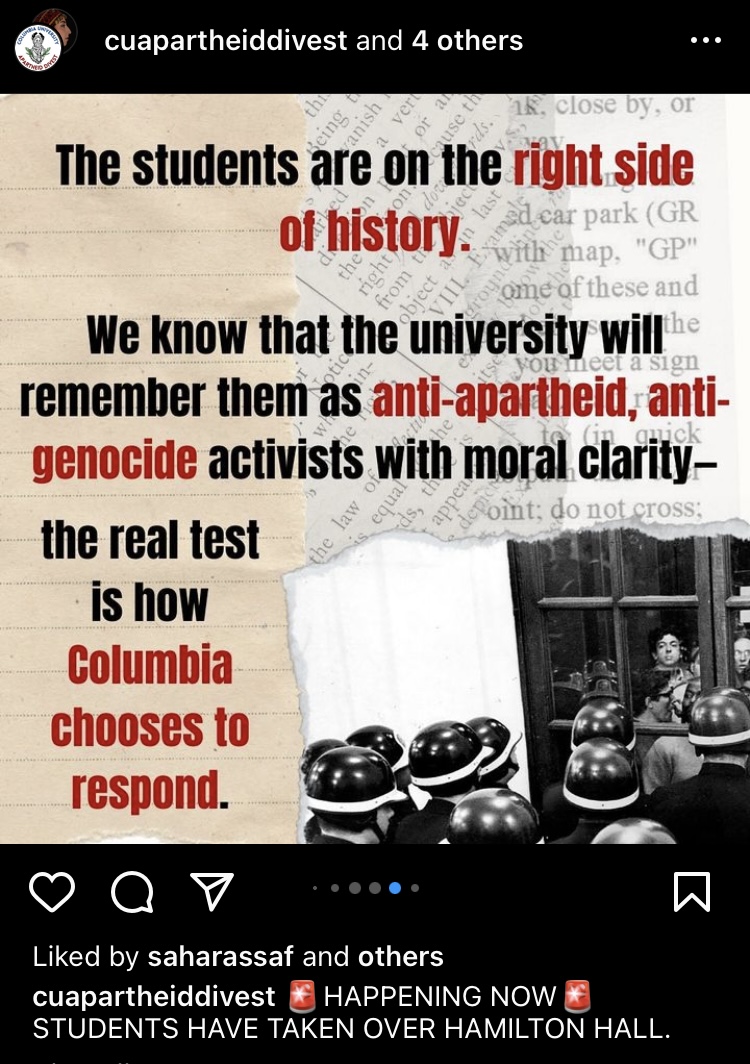The height and width of the screenshot is (1064, 750).
Task: Open post options from the ellipsis
Action: coord(706,40)
